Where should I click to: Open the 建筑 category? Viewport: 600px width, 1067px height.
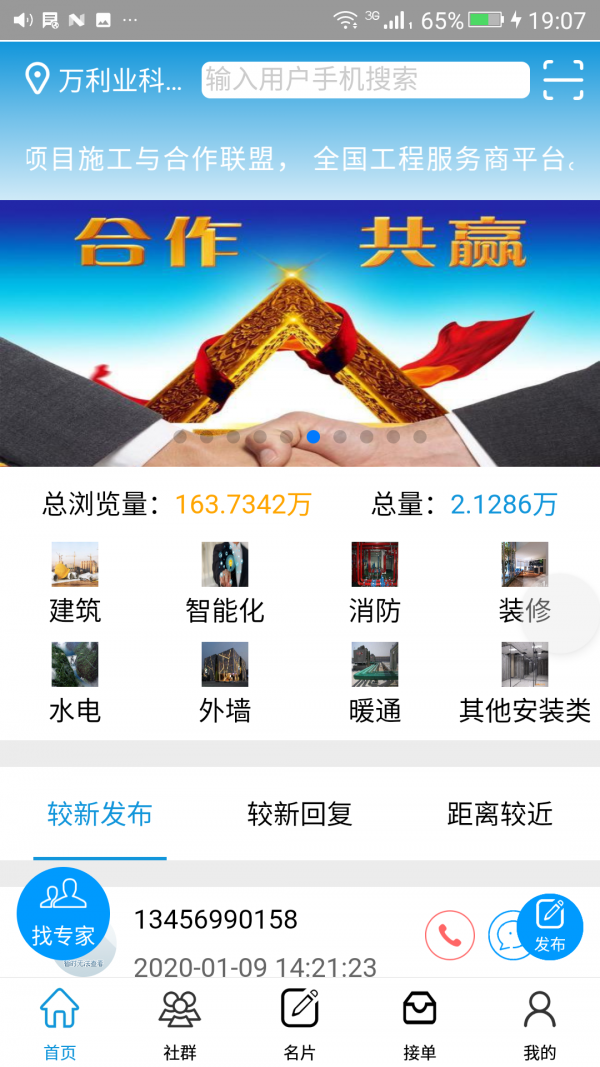pos(75,583)
